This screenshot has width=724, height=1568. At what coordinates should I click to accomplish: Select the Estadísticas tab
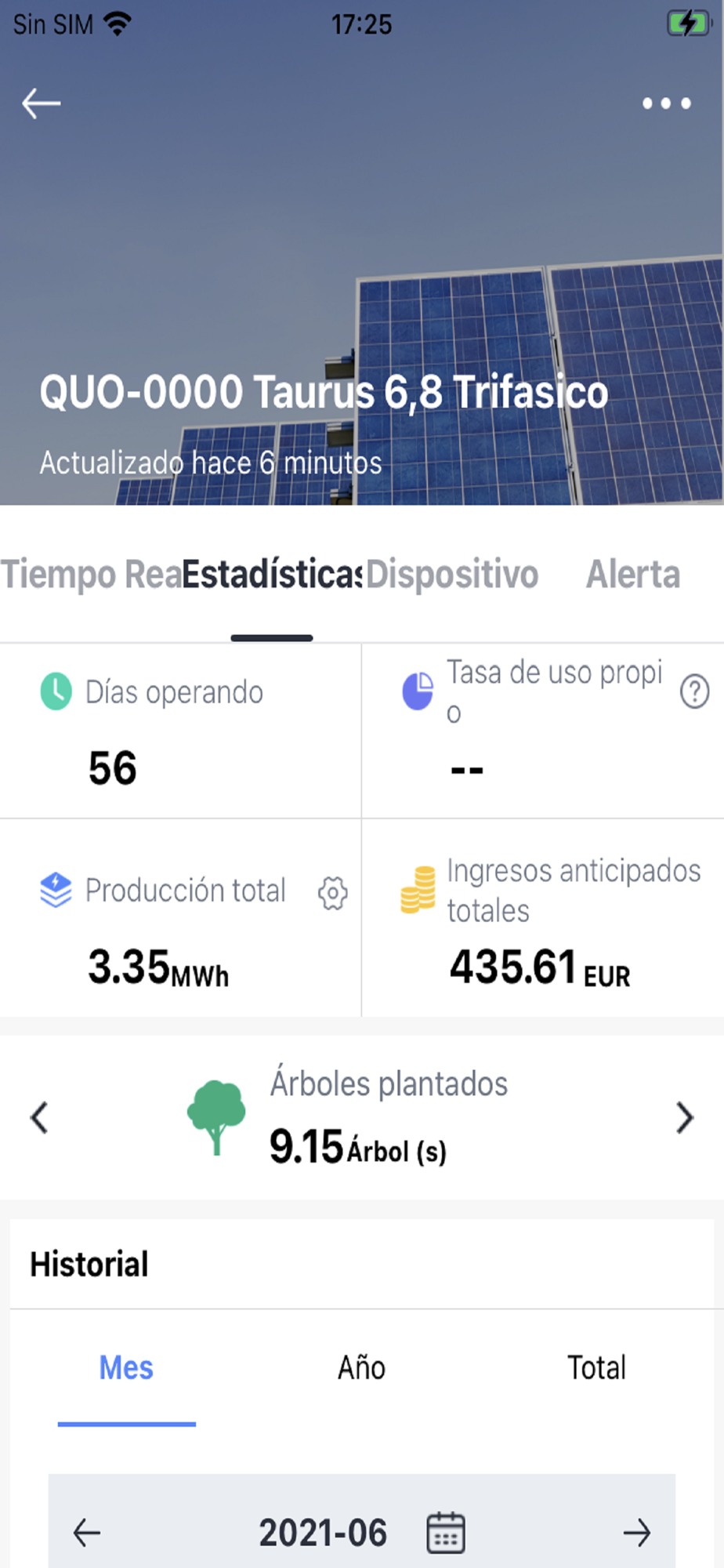click(x=272, y=575)
